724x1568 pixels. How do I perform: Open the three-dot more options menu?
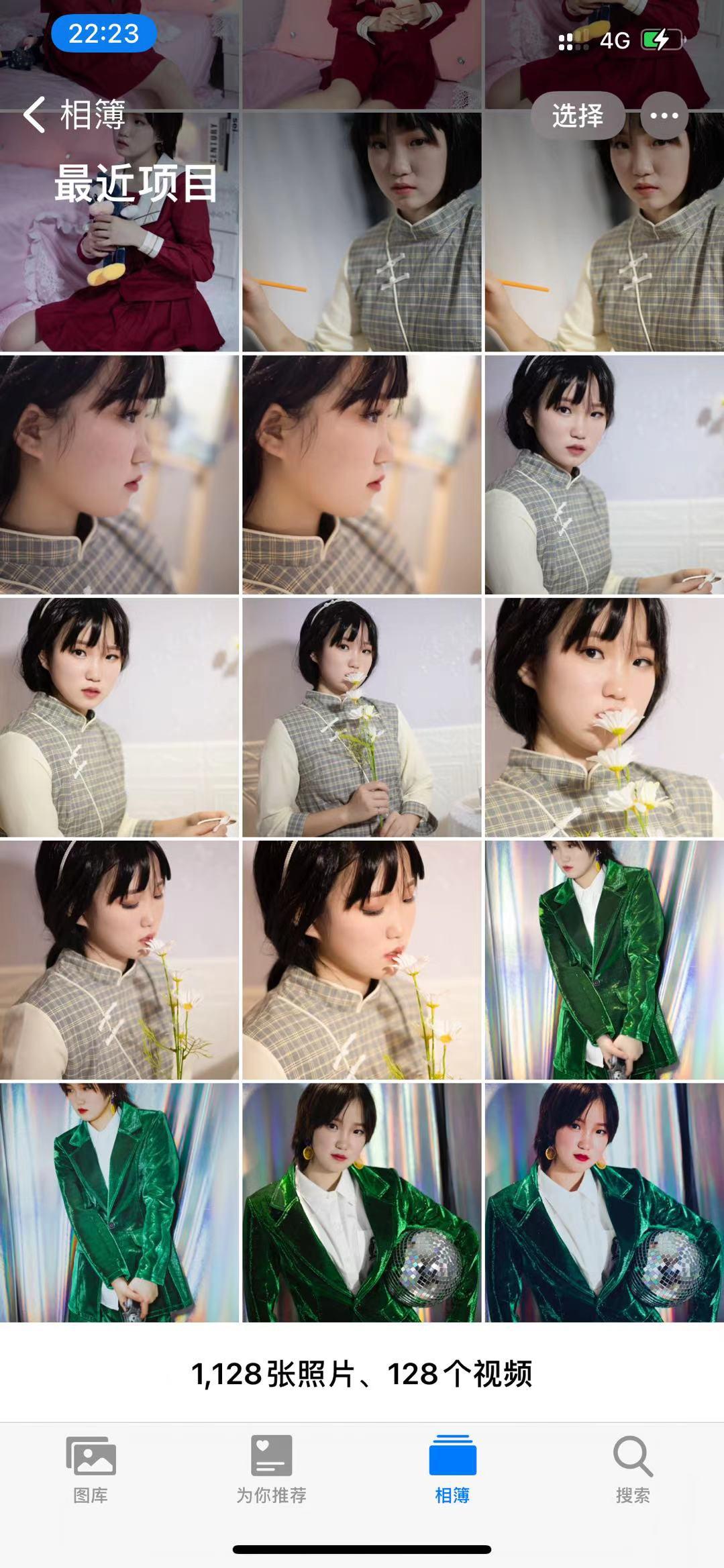pyautogui.click(x=664, y=115)
